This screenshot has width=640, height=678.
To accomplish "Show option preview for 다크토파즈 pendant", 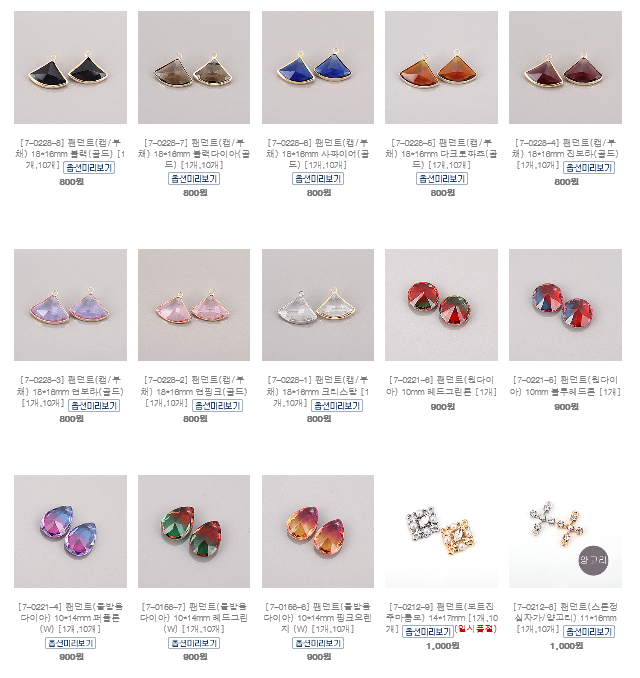I will (441, 179).
